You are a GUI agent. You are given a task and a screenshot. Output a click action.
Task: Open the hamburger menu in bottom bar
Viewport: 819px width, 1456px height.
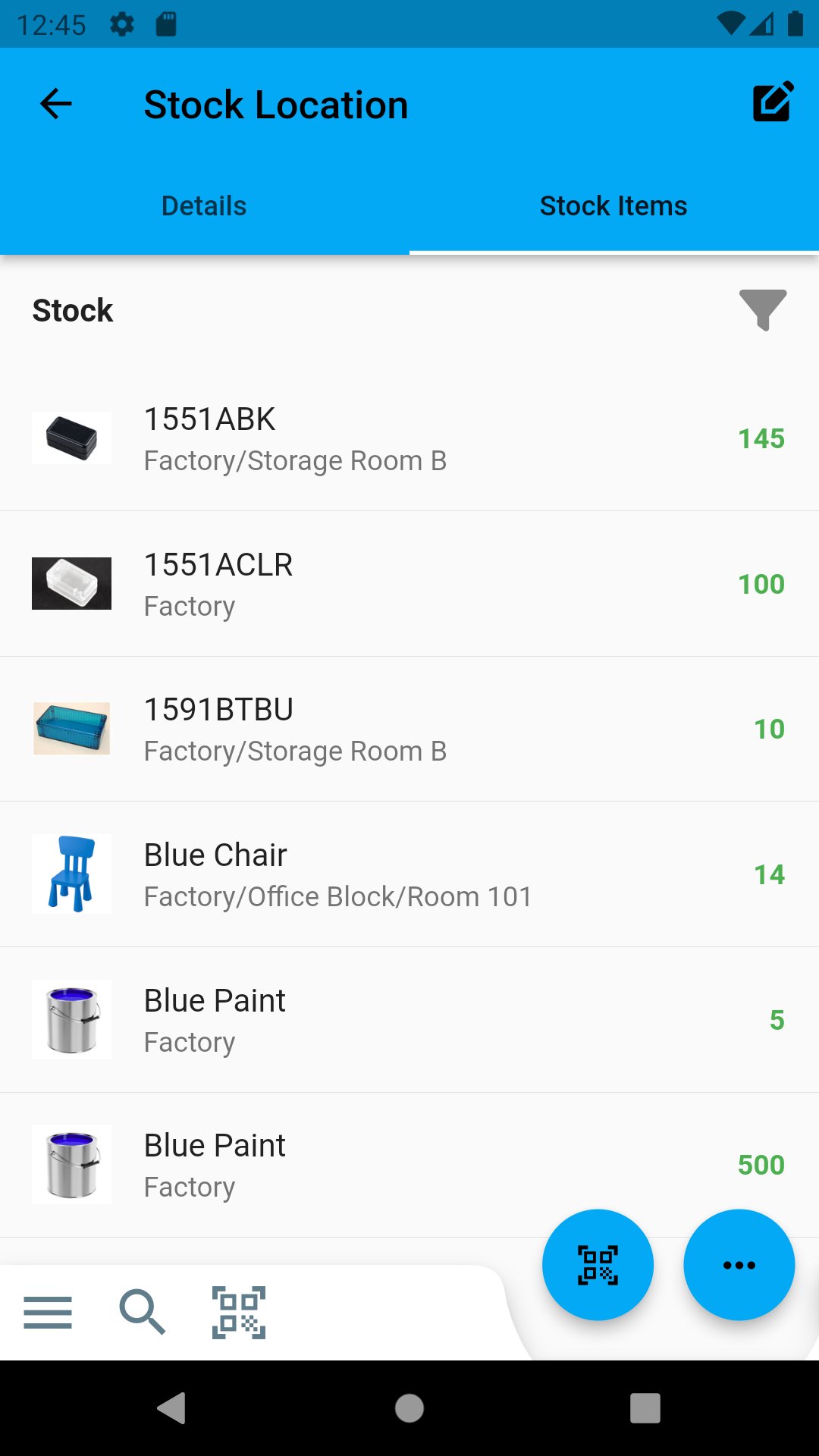[48, 1311]
